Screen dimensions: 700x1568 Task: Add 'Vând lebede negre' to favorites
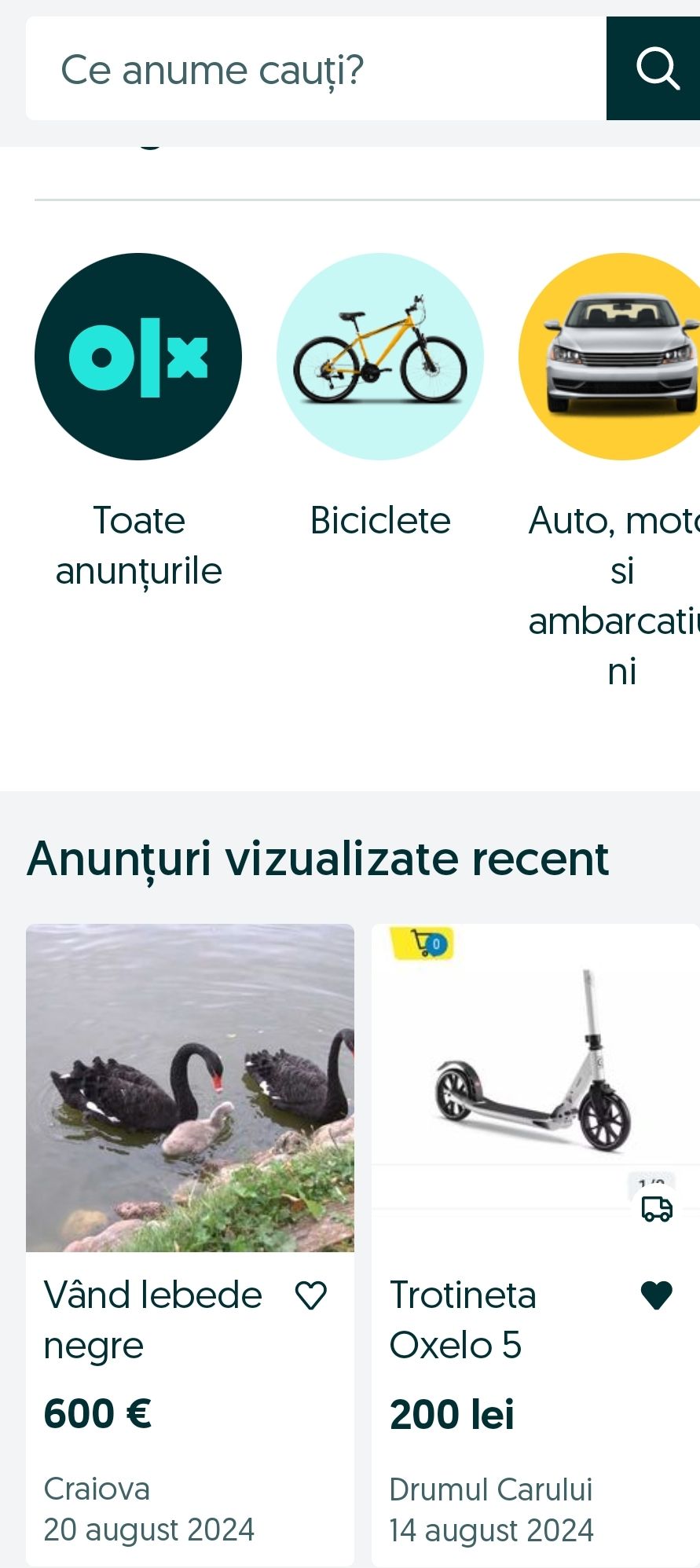click(310, 1295)
